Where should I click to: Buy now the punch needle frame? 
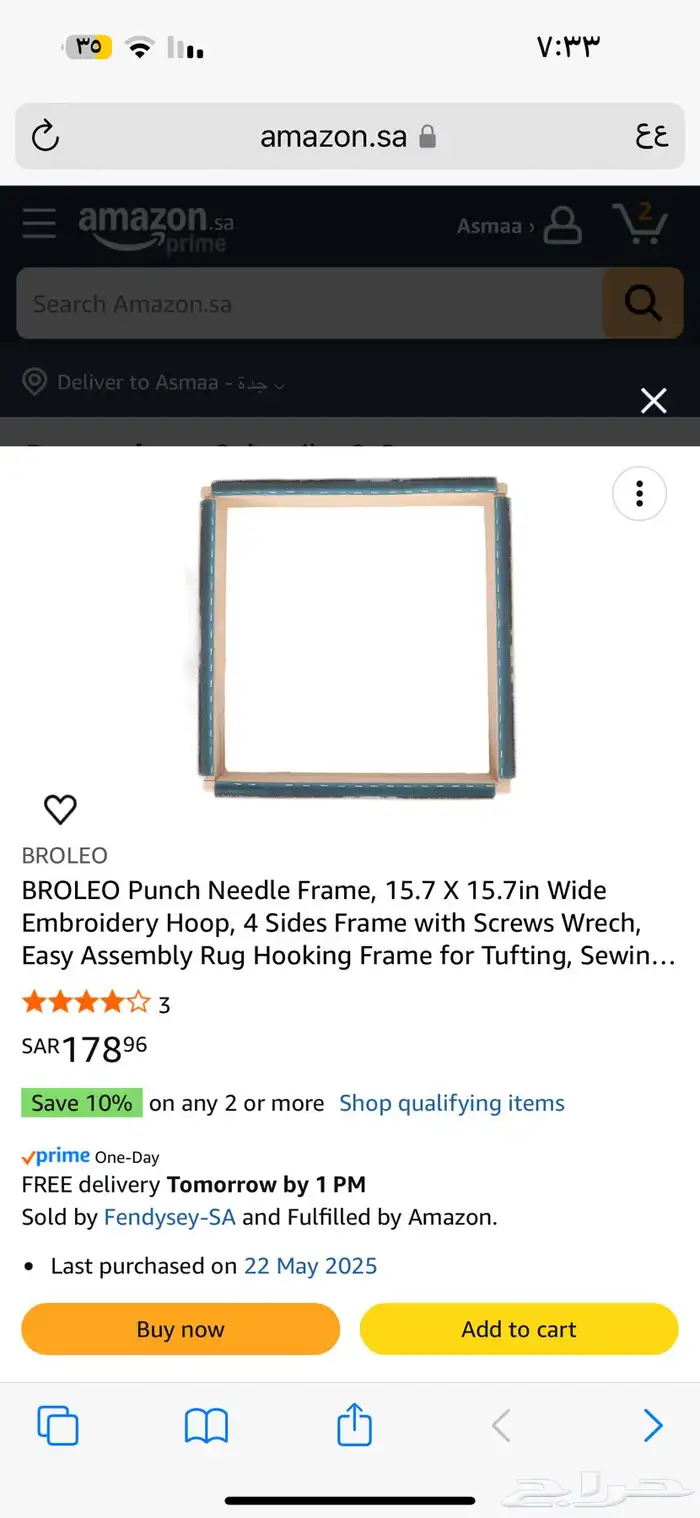pos(181,1329)
